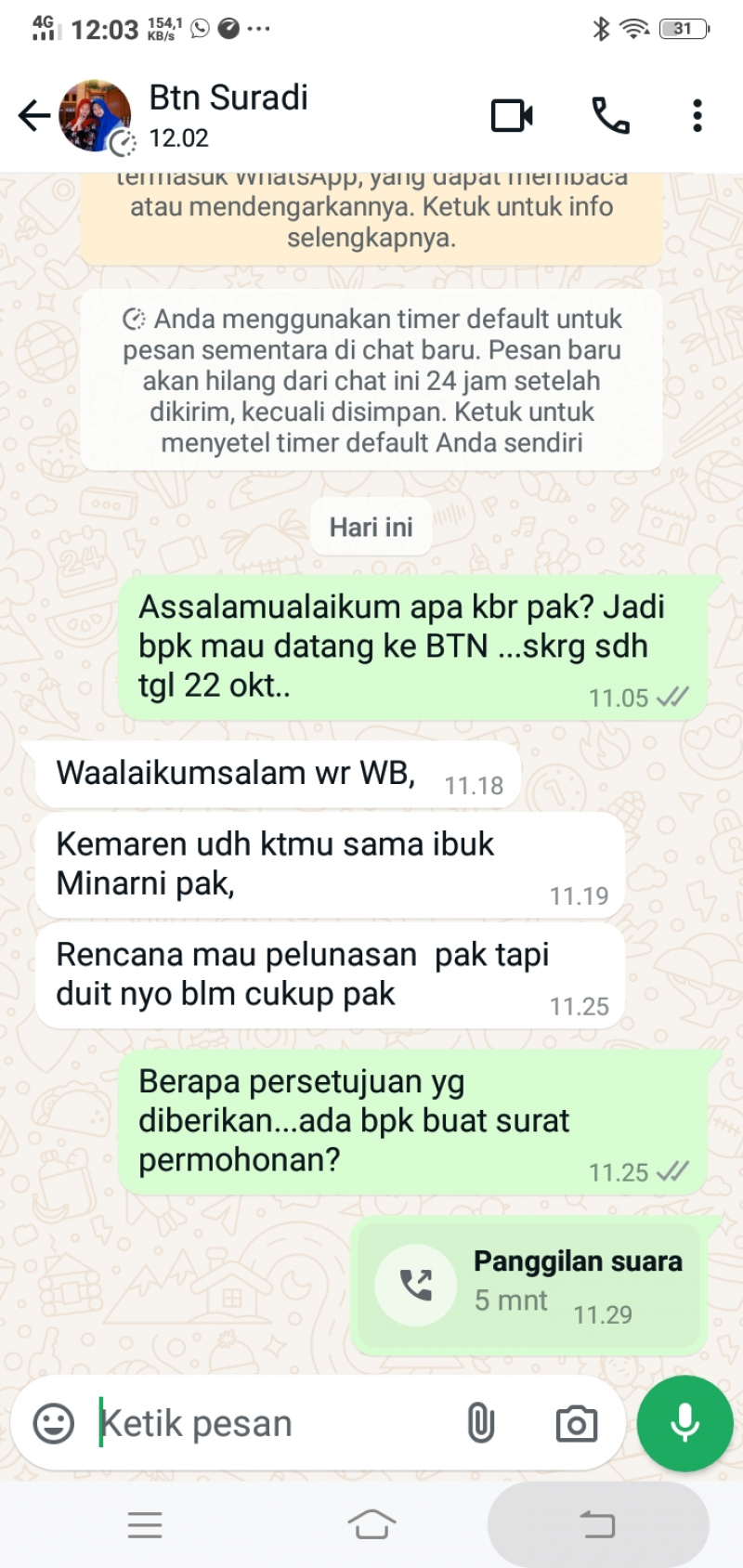
Task: Start a video call with Btn Suradi
Action: tap(512, 116)
